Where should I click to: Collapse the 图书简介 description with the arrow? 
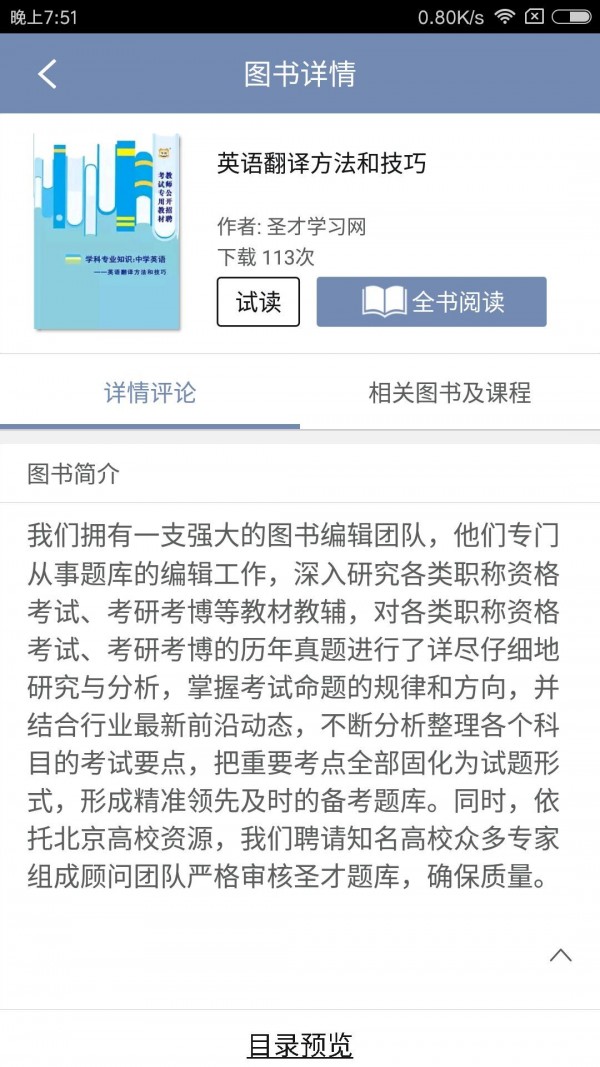click(561, 956)
